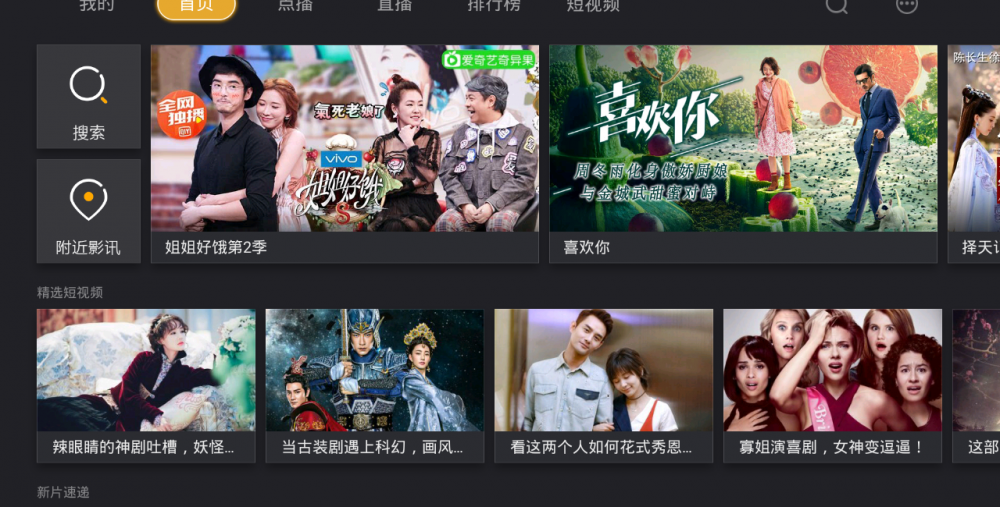
Task: Tap the search icon in the top bar
Action: [x=837, y=6]
